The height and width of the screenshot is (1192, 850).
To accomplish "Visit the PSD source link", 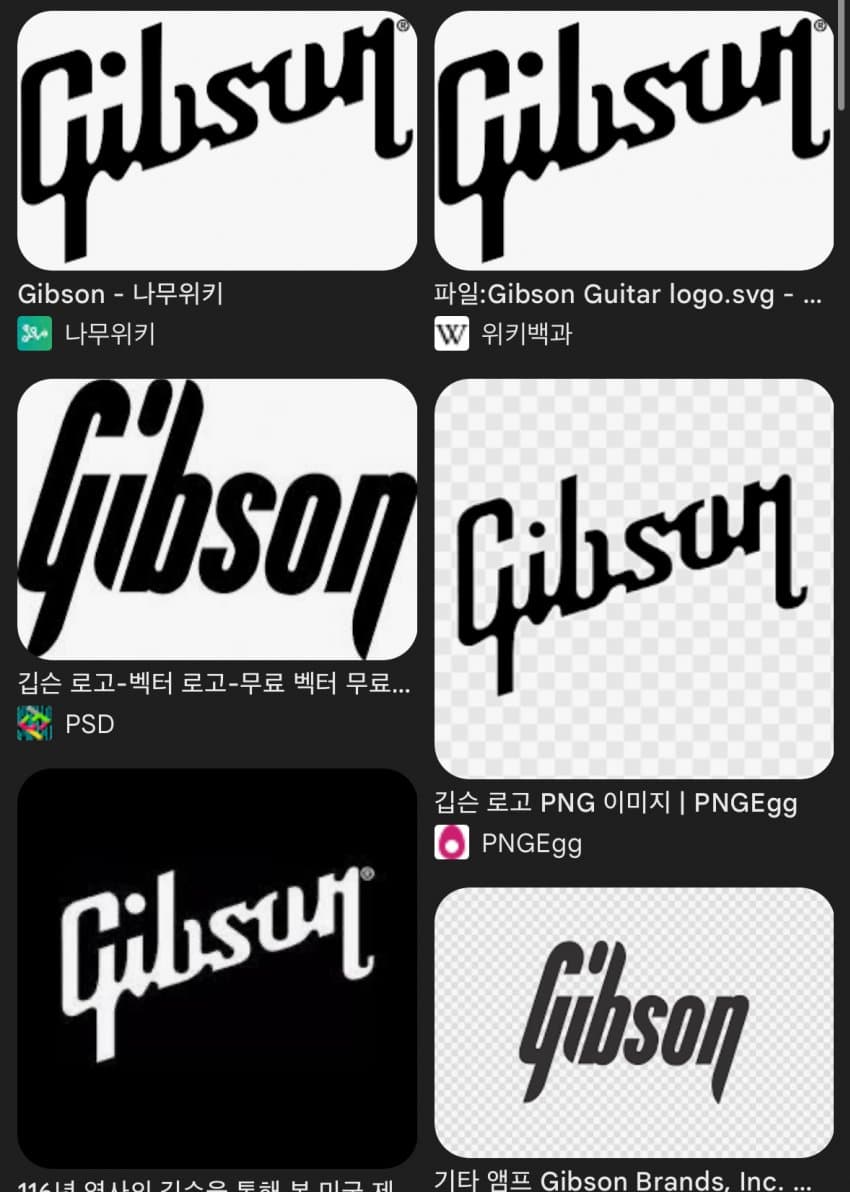I will point(90,723).
